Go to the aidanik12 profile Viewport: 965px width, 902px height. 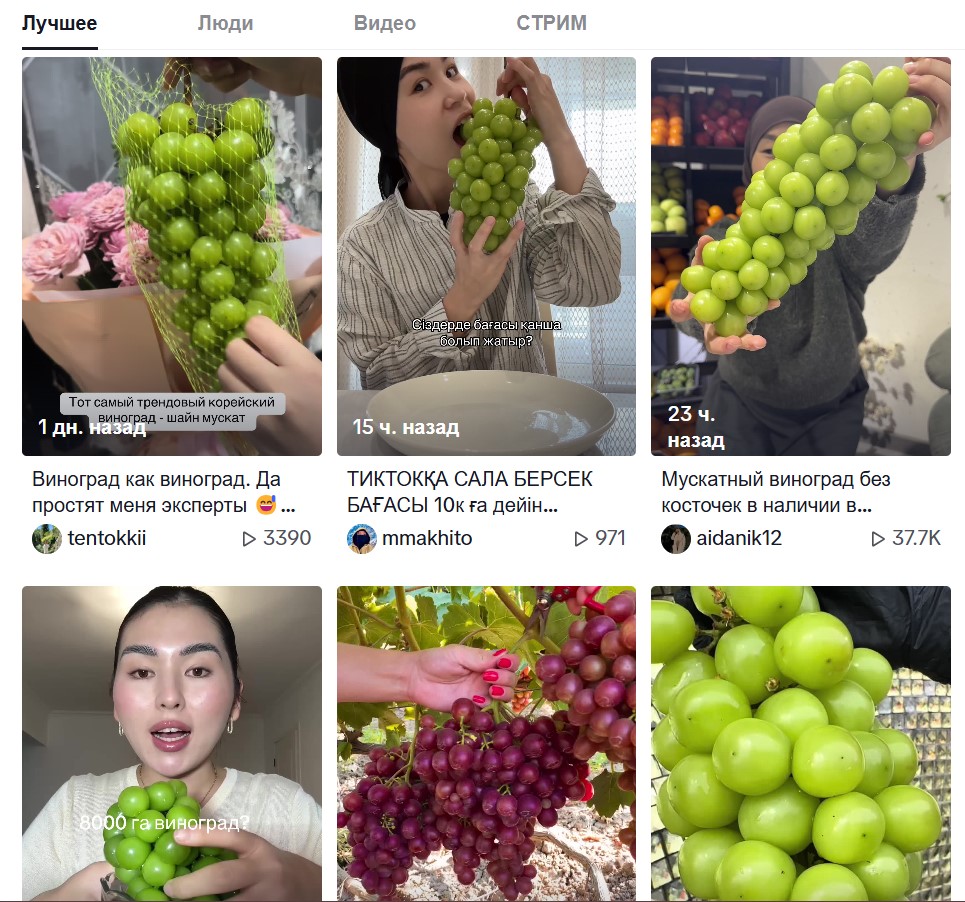(x=741, y=539)
